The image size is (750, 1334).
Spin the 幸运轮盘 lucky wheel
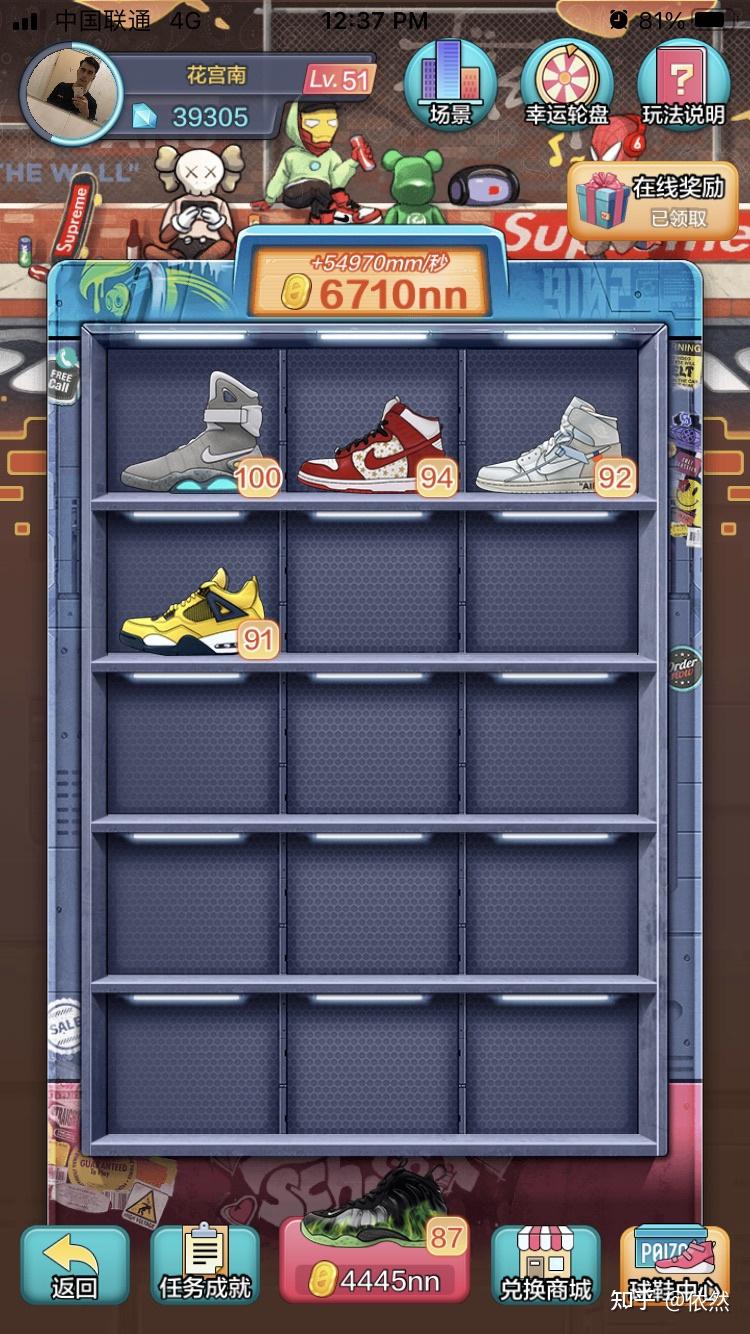[567, 84]
